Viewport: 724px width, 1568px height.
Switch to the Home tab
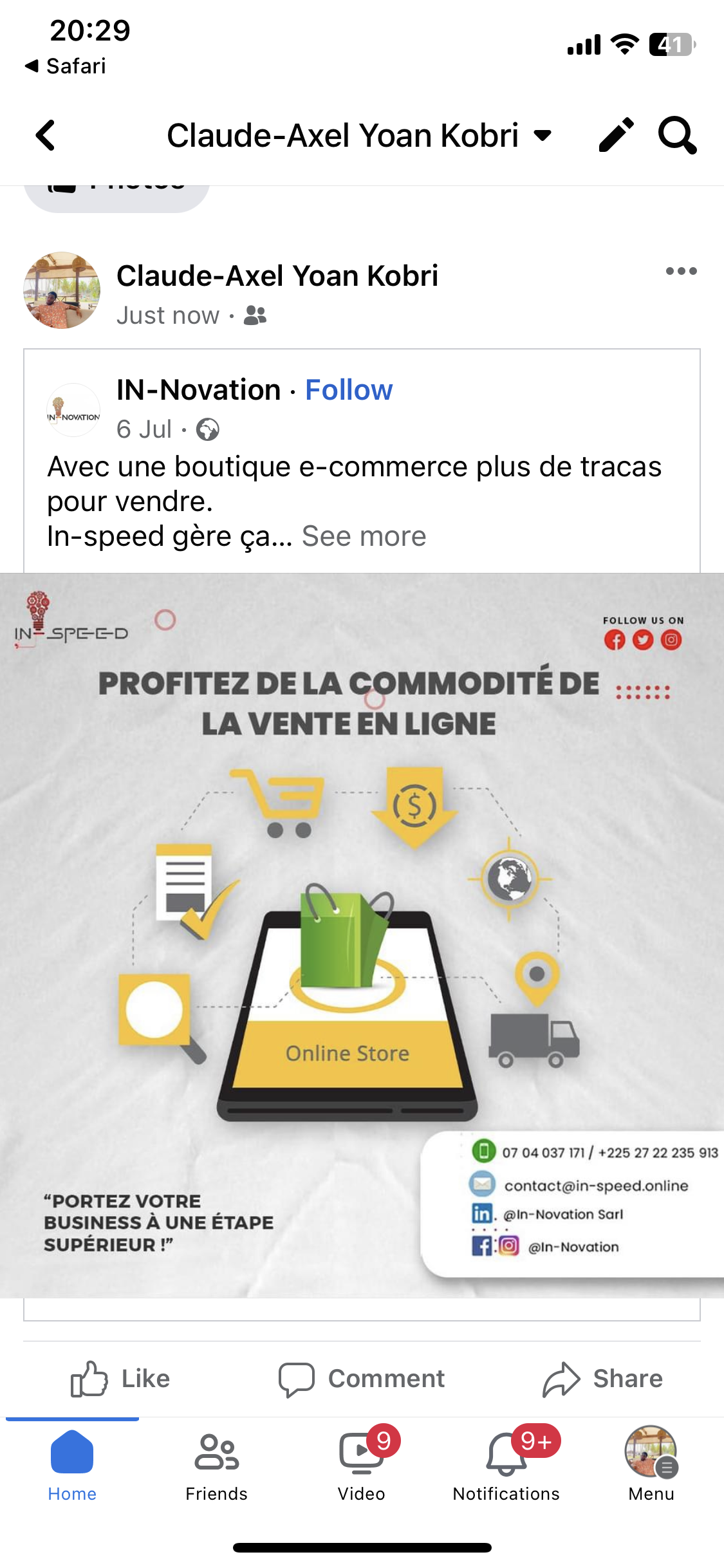tap(72, 1466)
